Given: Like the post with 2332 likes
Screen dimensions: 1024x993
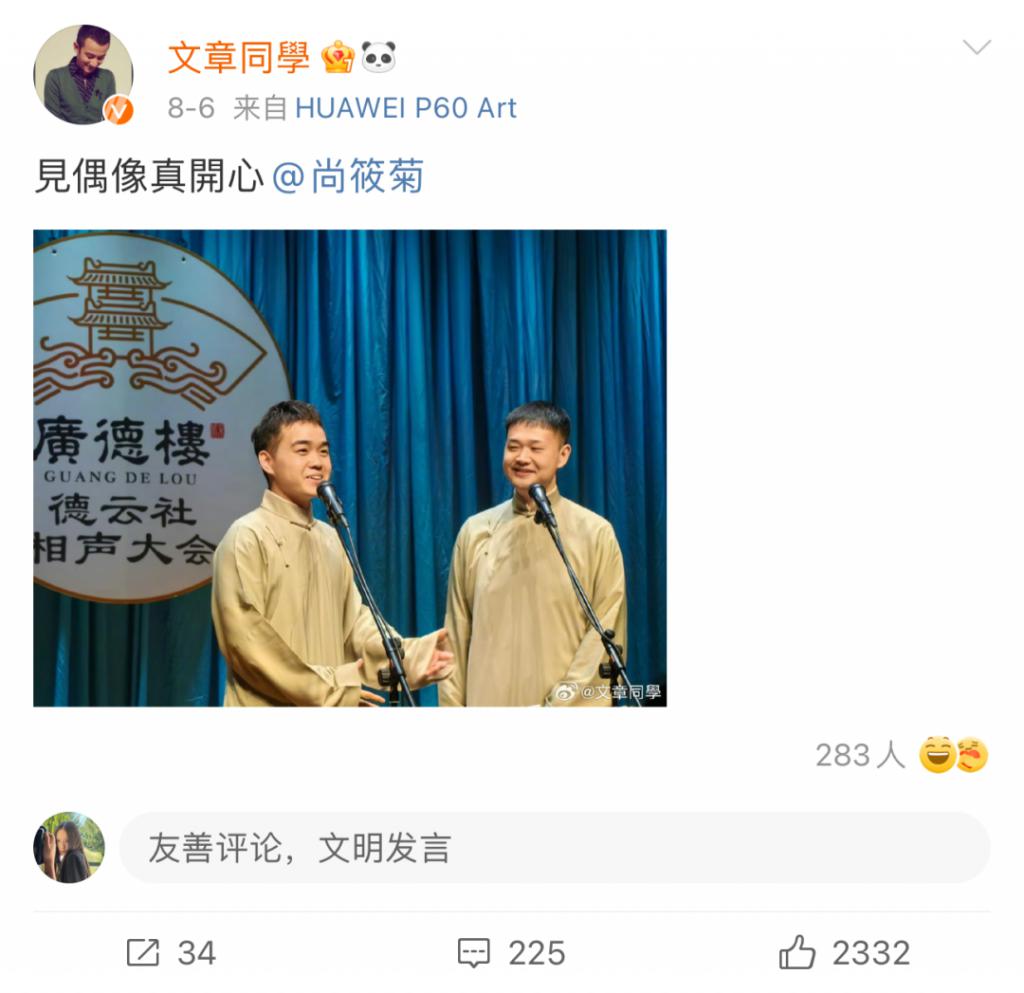Looking at the screenshot, I should (x=845, y=953).
